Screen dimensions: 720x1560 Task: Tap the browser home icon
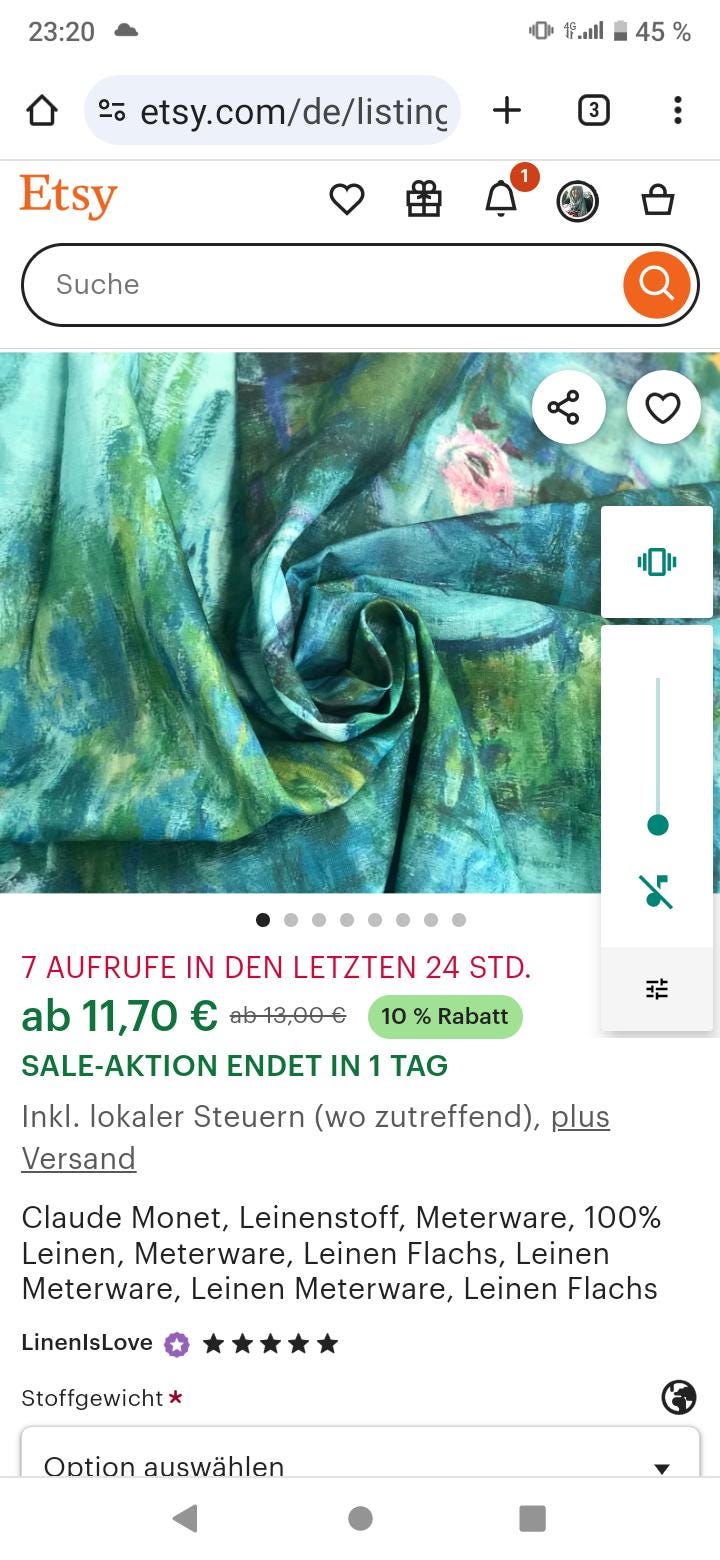(42, 111)
